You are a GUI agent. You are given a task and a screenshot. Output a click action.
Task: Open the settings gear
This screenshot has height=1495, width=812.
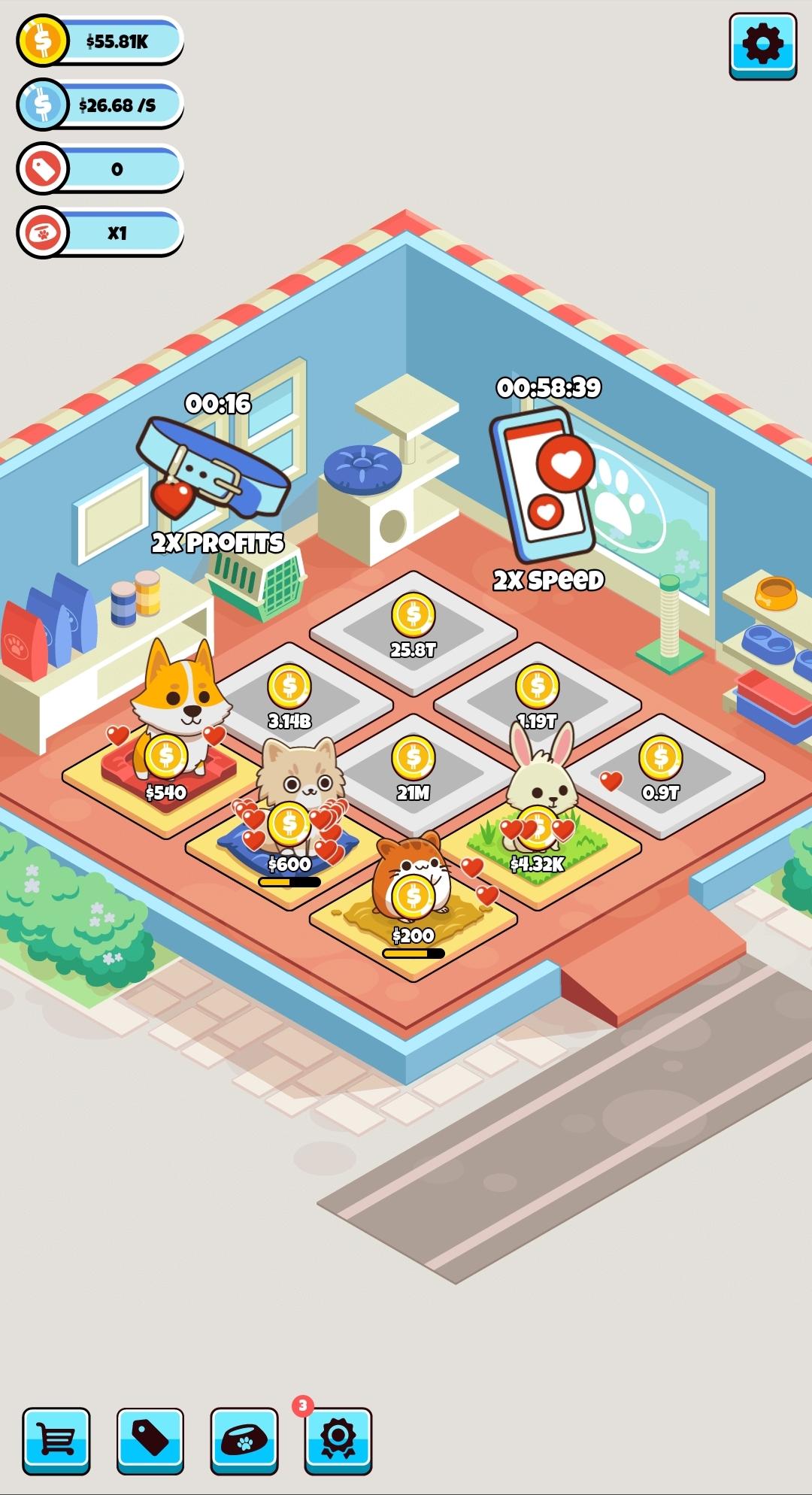point(762,45)
